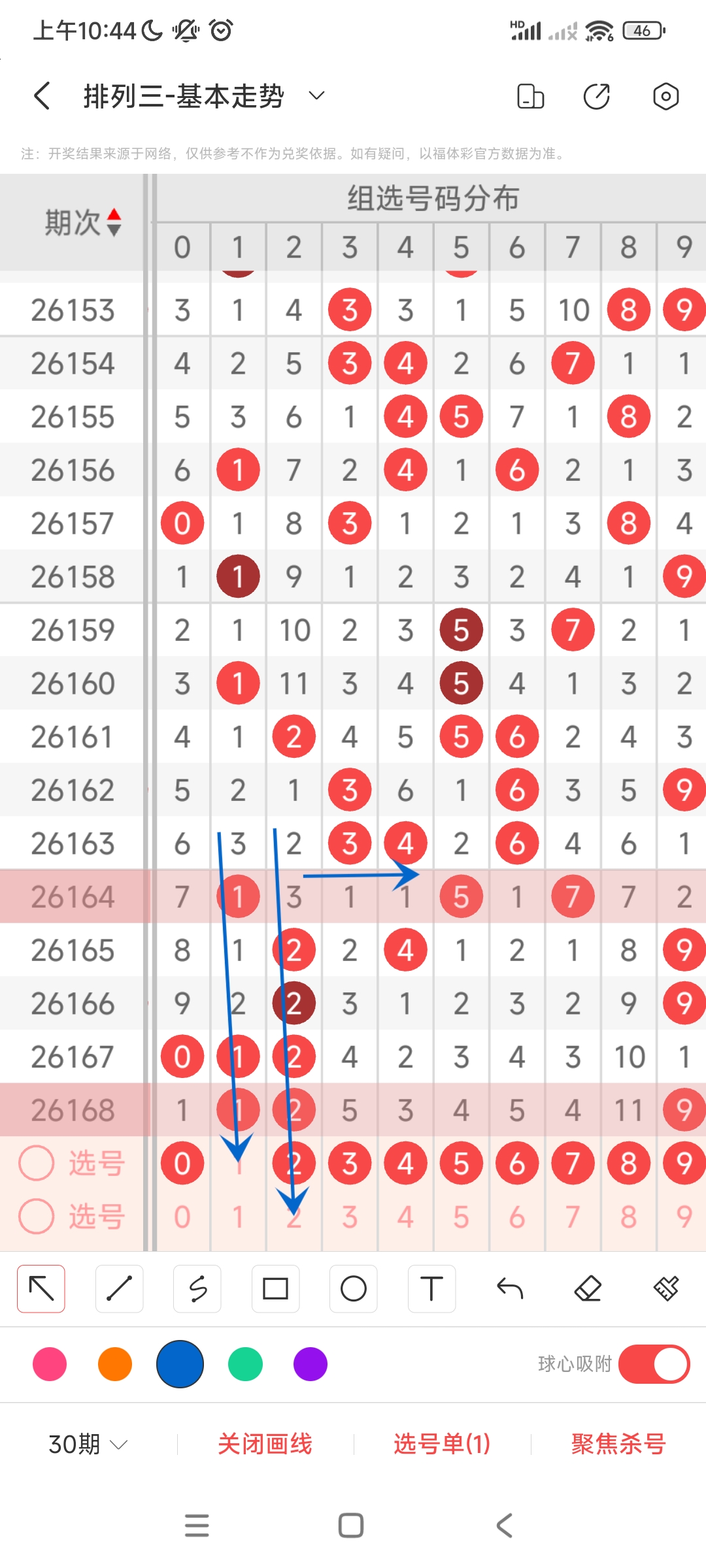Tap the share/edit icon in header
Screen dimensions: 706x1568
click(596, 96)
